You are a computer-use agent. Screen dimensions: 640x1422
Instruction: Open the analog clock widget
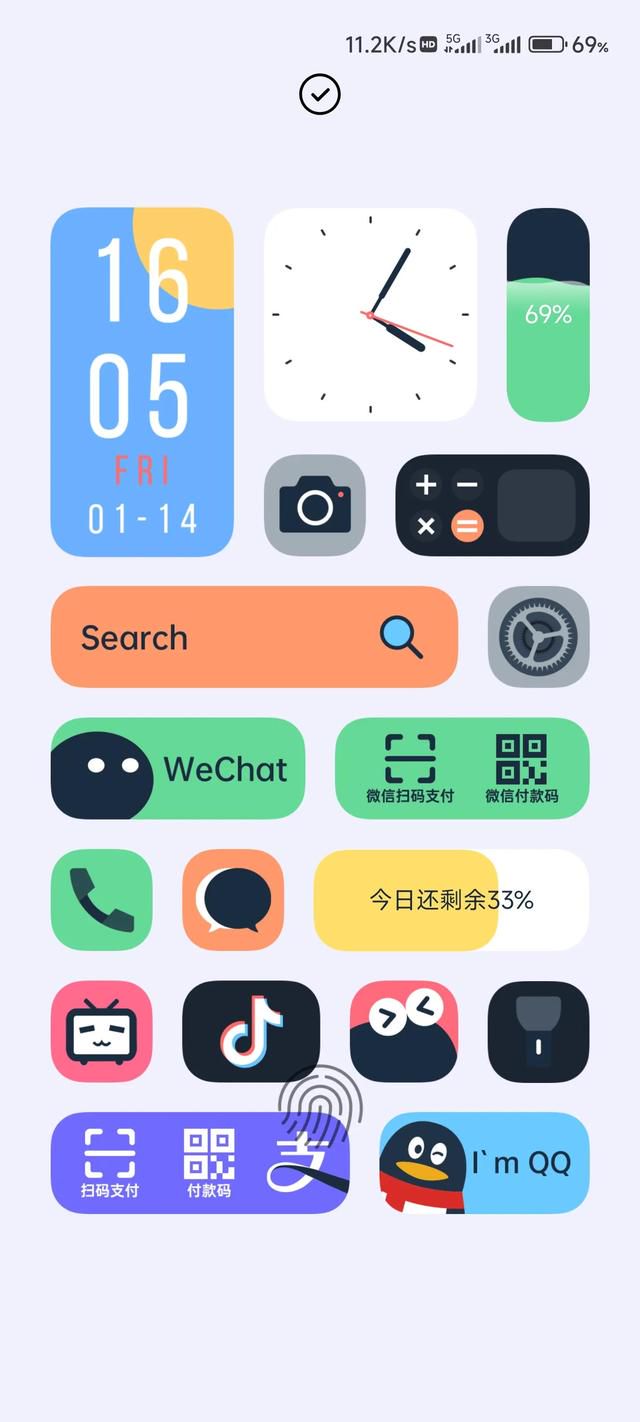(x=370, y=314)
